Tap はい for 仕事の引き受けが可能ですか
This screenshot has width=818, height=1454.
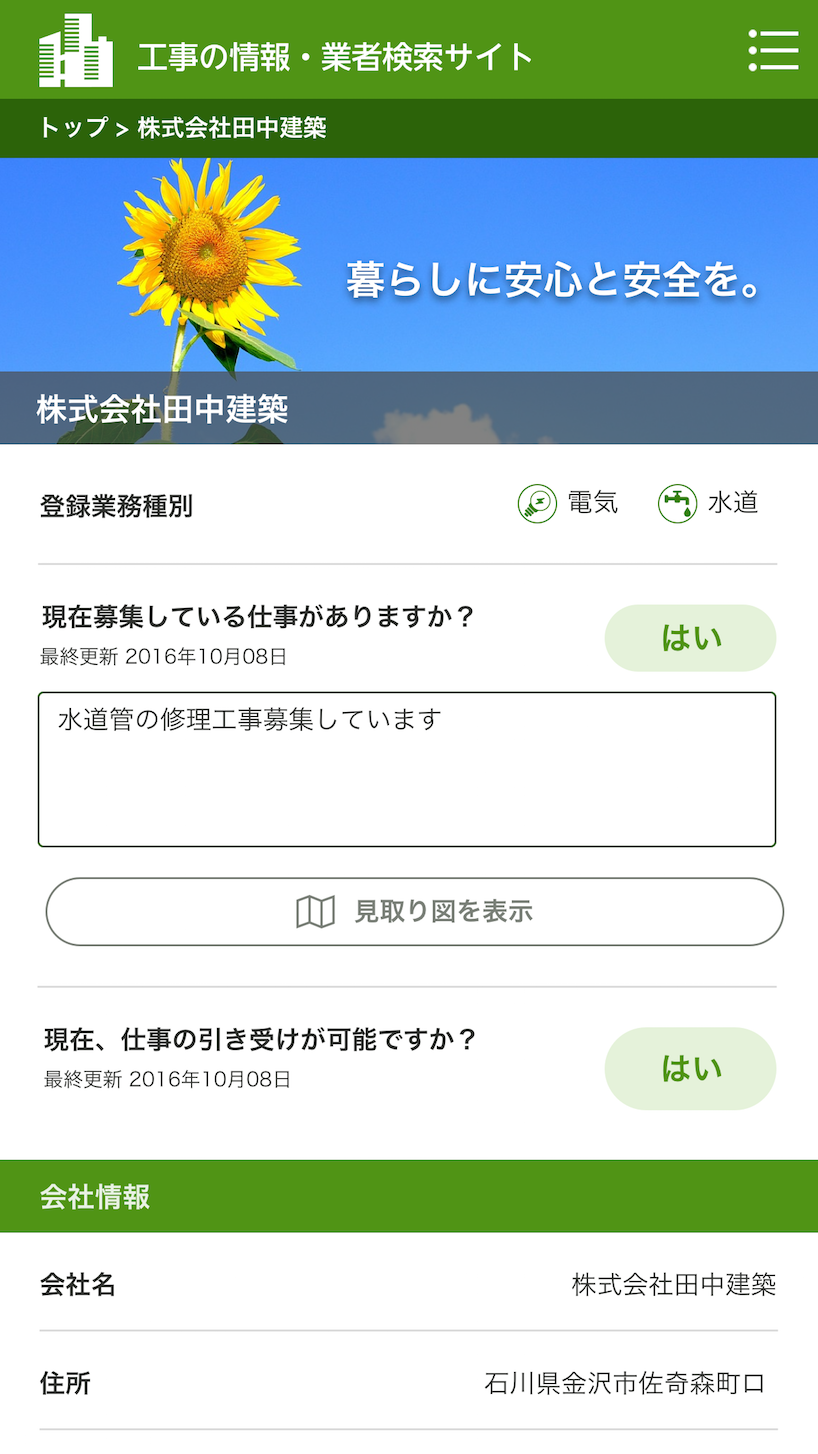690,1068
